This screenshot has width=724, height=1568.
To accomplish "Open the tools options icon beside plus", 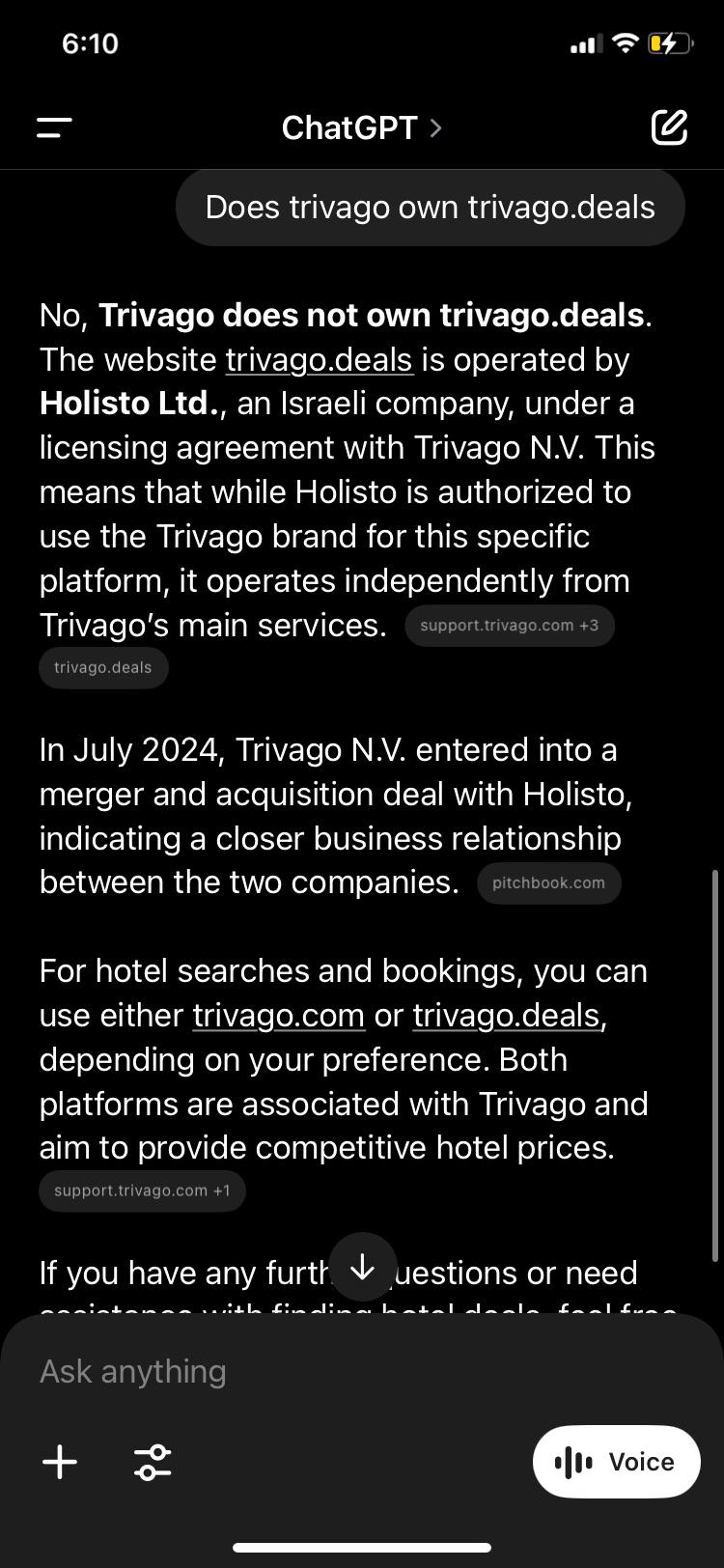I will coord(153,1462).
